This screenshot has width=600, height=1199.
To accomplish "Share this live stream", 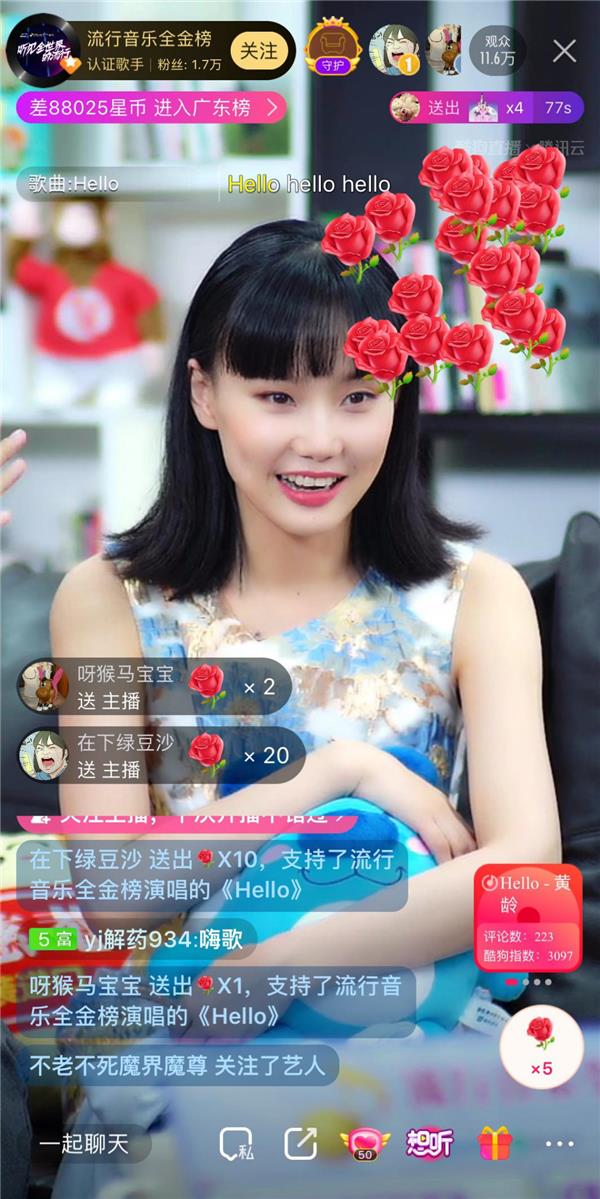I will pos(300,1143).
